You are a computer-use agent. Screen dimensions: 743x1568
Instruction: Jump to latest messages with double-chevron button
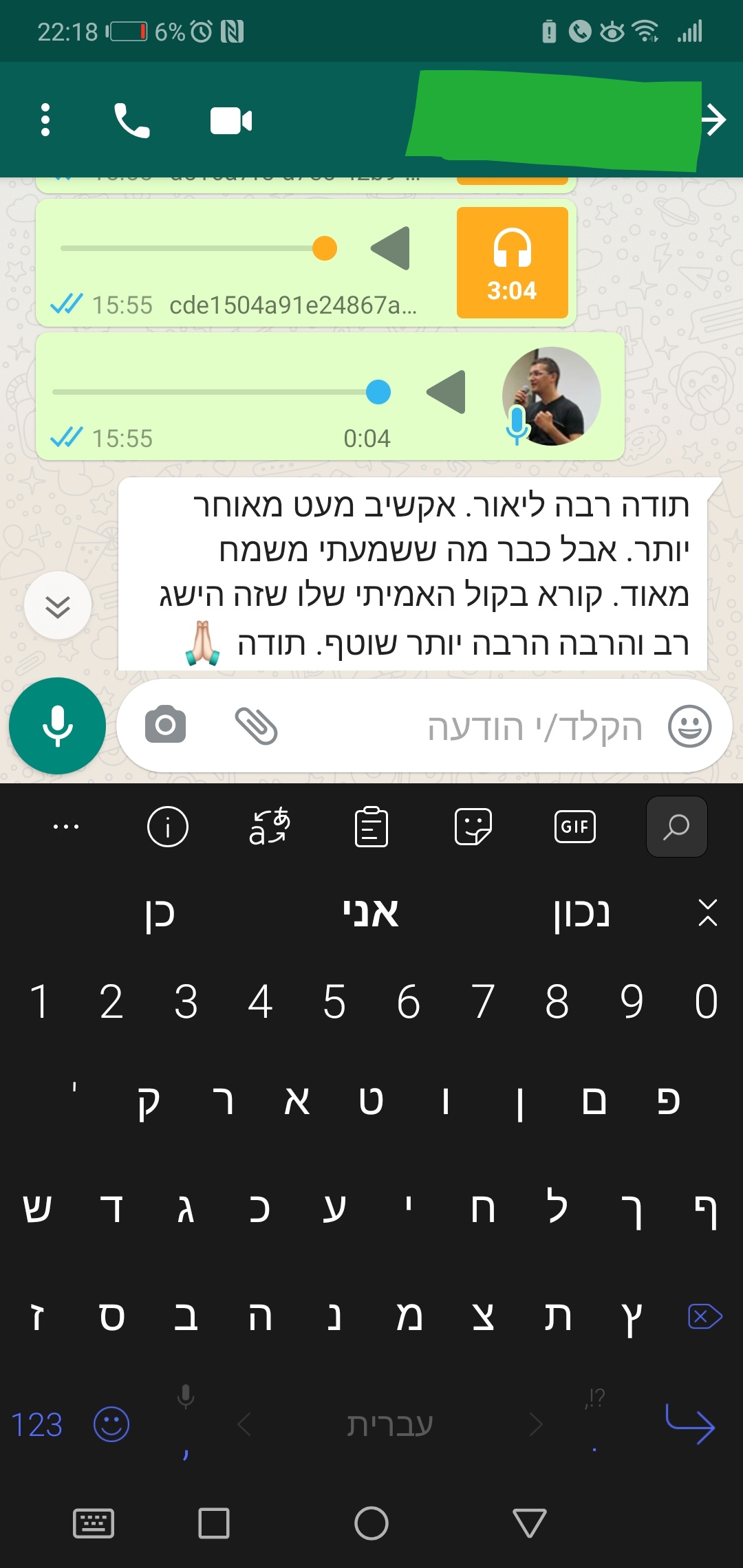[58, 606]
